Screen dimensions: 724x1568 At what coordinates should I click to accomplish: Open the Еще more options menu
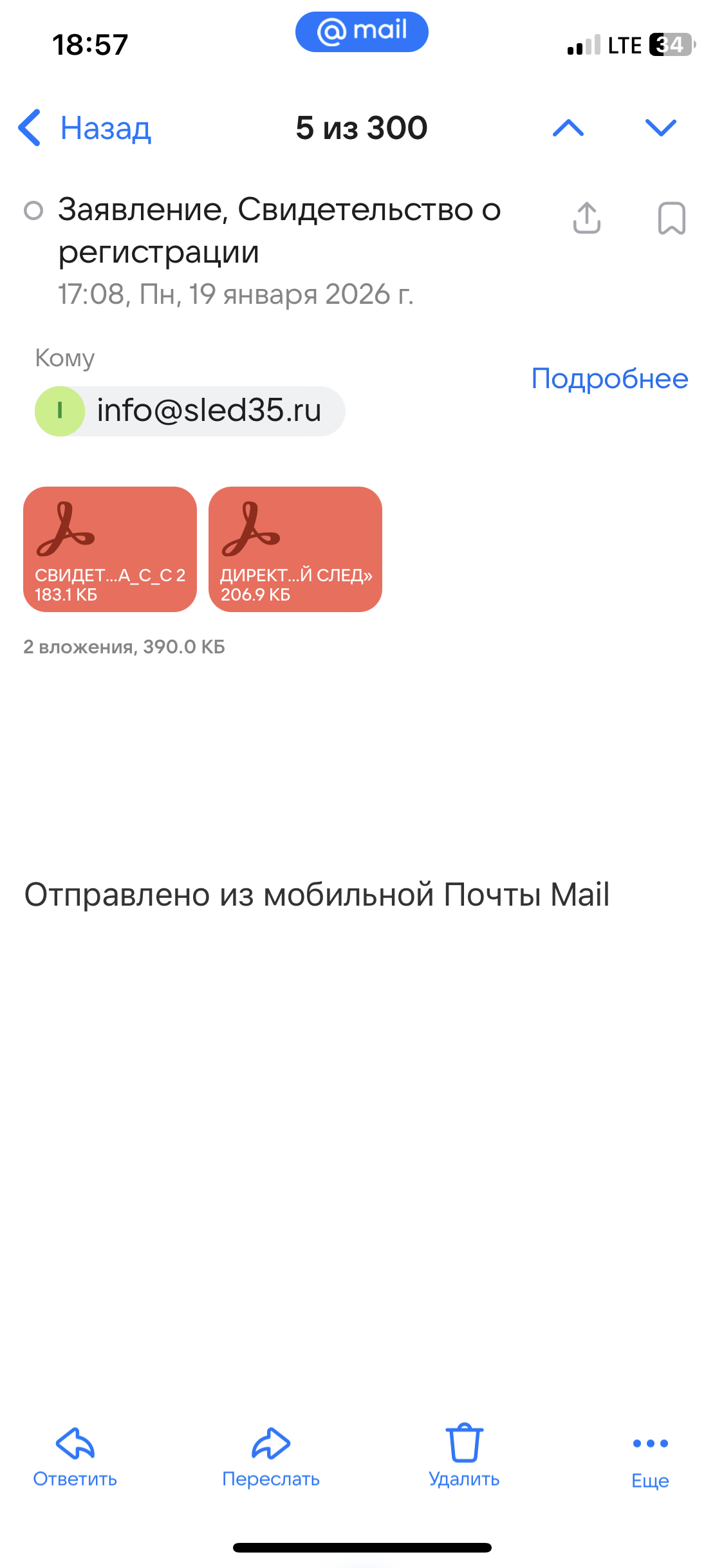coord(650,1458)
